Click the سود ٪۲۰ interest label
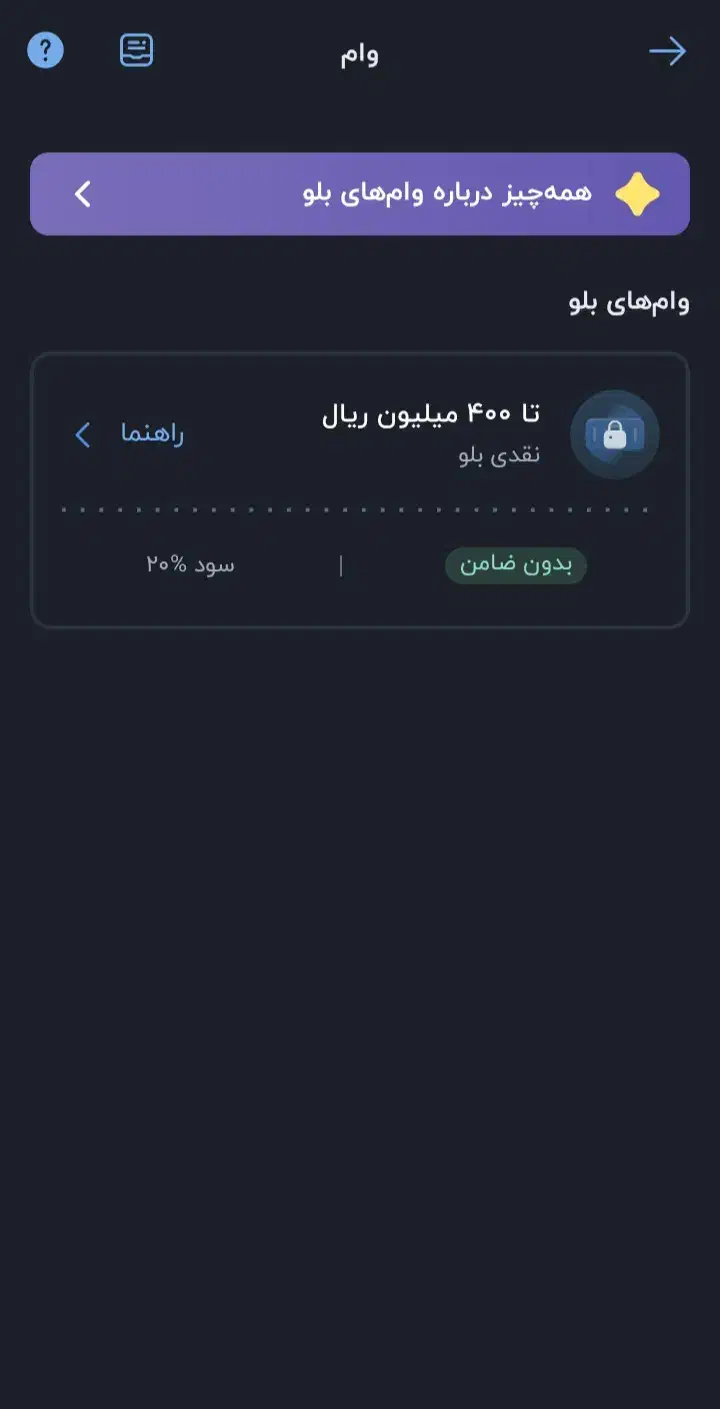Image resolution: width=720 pixels, height=1409 pixels. [x=190, y=565]
